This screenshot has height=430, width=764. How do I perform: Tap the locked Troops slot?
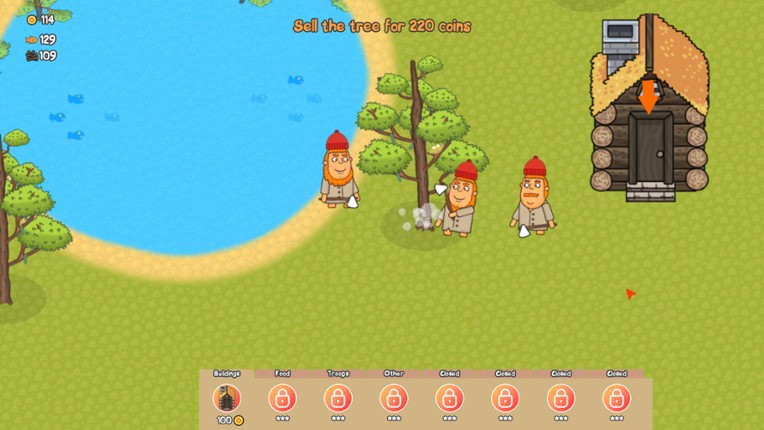(338, 398)
